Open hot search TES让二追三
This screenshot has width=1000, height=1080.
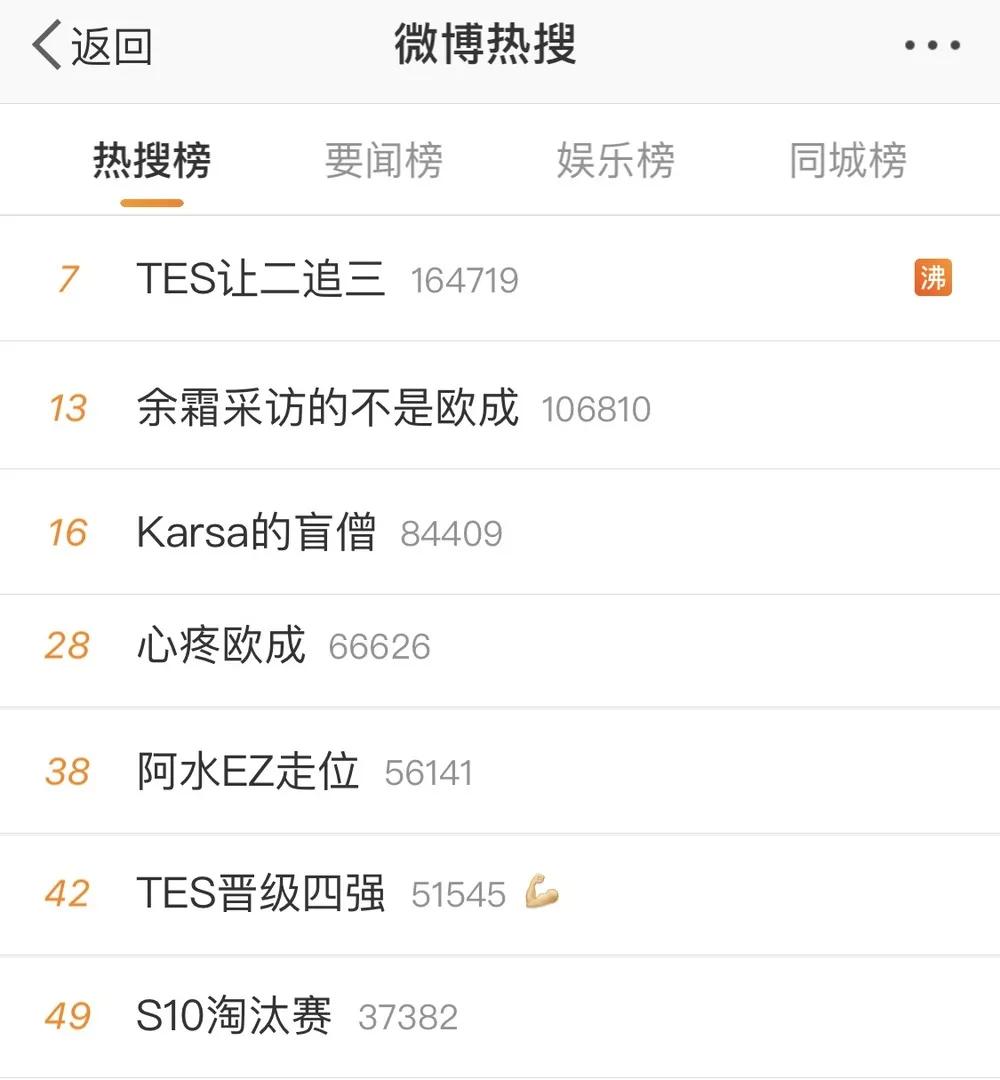(262, 279)
